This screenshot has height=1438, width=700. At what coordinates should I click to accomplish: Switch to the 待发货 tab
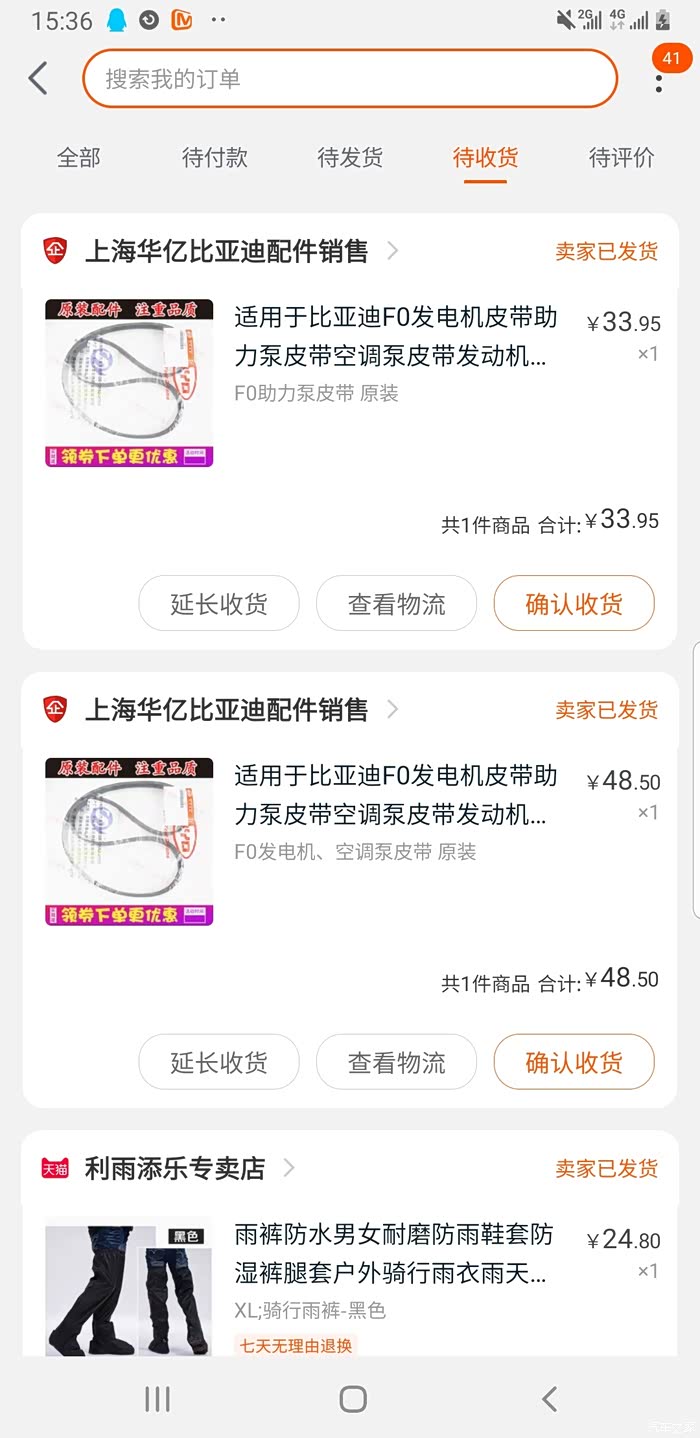pyautogui.click(x=350, y=157)
